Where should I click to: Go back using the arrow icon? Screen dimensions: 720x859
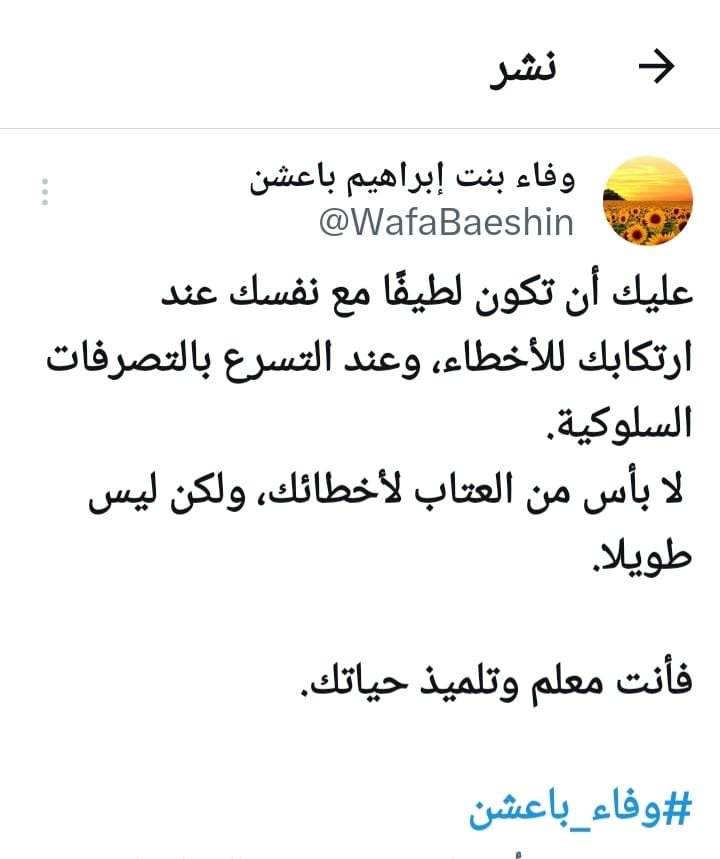pyautogui.click(x=657, y=67)
